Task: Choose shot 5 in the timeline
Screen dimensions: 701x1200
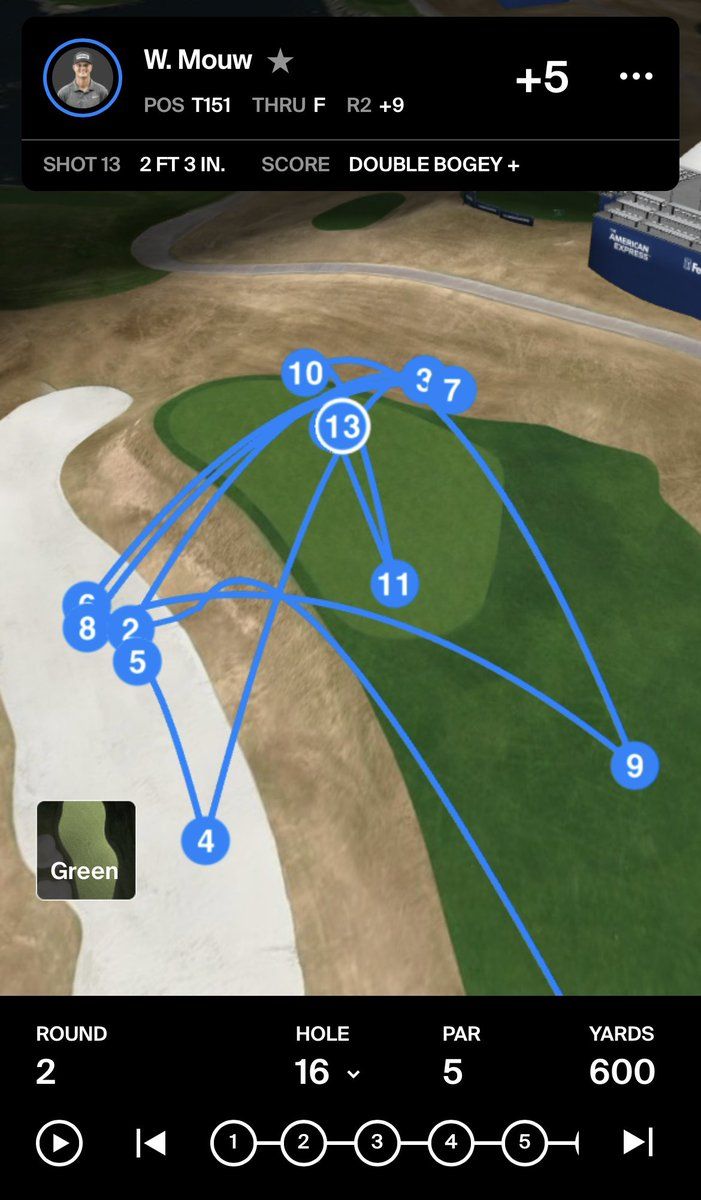Action: pyautogui.click(x=525, y=1142)
